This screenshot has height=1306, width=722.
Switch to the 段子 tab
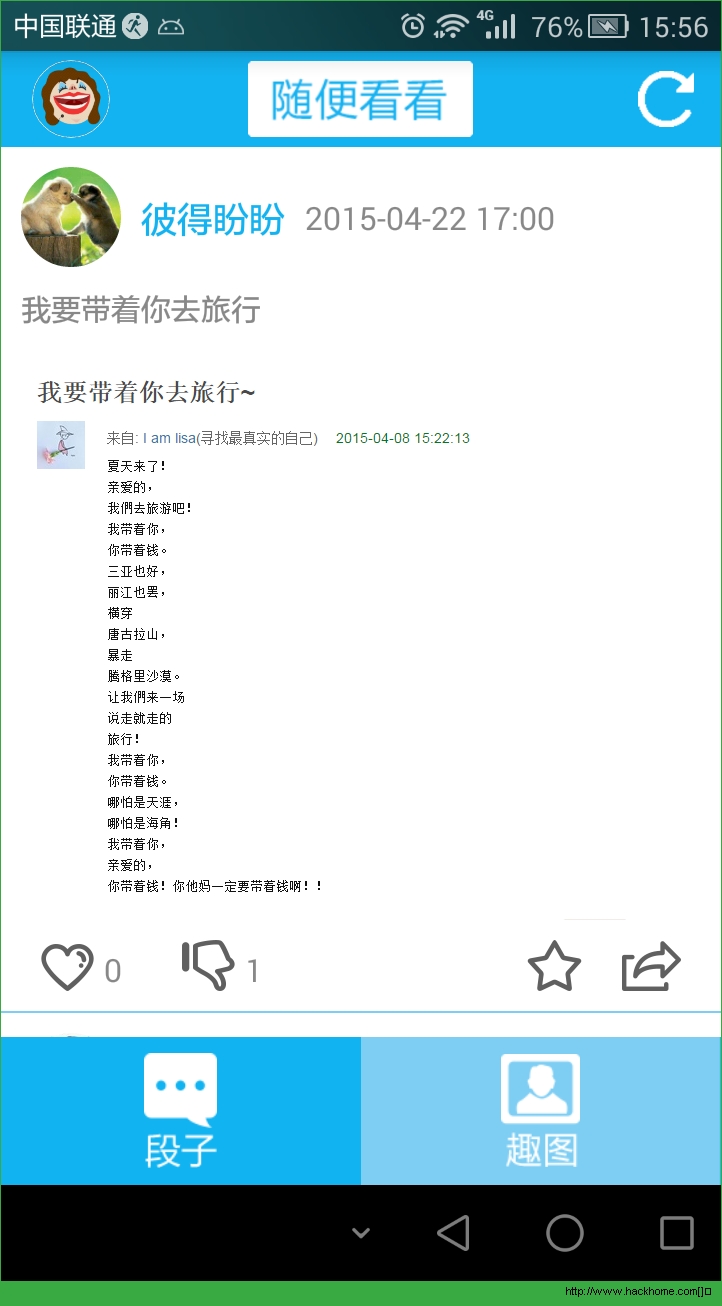(180, 1111)
